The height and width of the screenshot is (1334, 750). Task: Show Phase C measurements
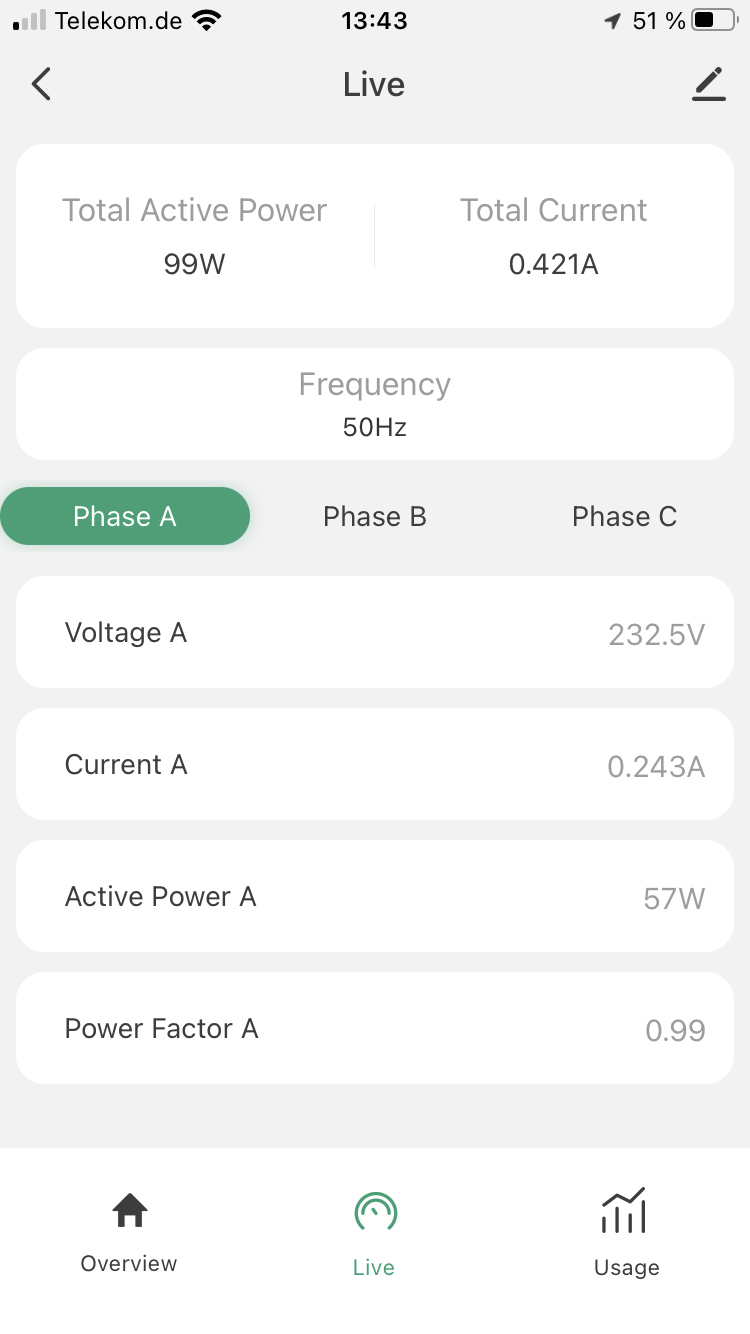click(624, 516)
